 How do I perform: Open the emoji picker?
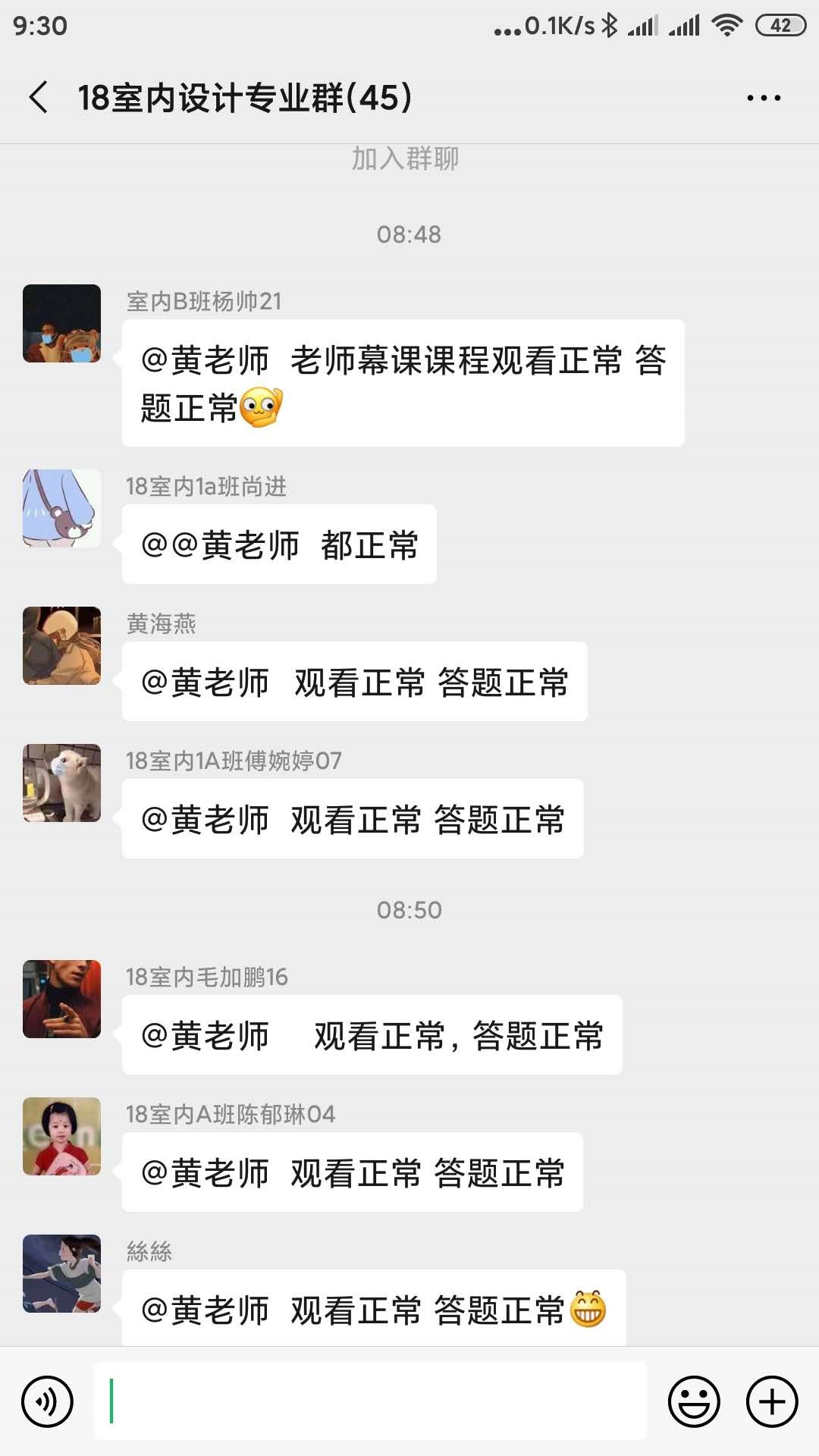click(x=693, y=1401)
